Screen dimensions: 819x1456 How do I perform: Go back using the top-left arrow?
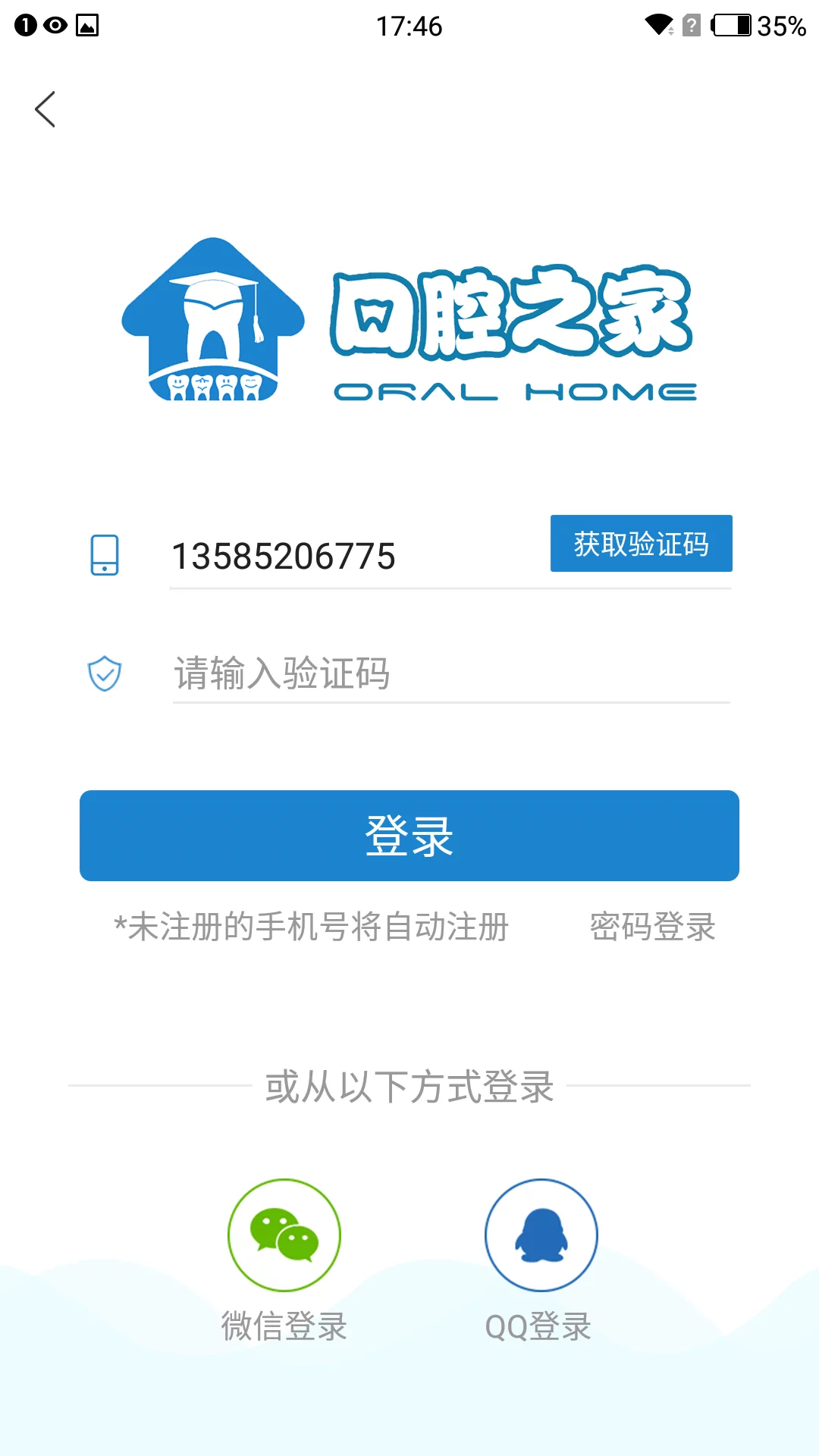(x=45, y=109)
